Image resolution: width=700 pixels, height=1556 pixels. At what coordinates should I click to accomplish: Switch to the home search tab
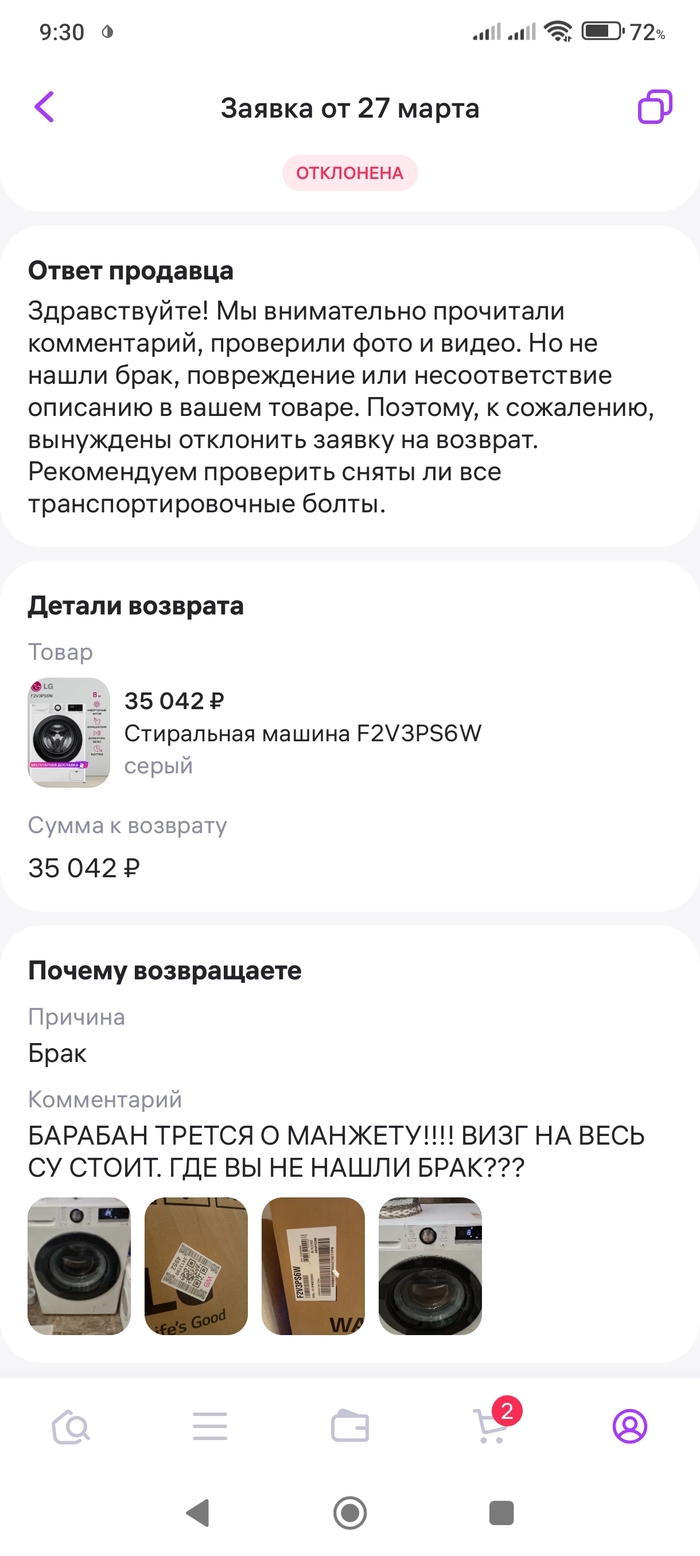point(70,1427)
